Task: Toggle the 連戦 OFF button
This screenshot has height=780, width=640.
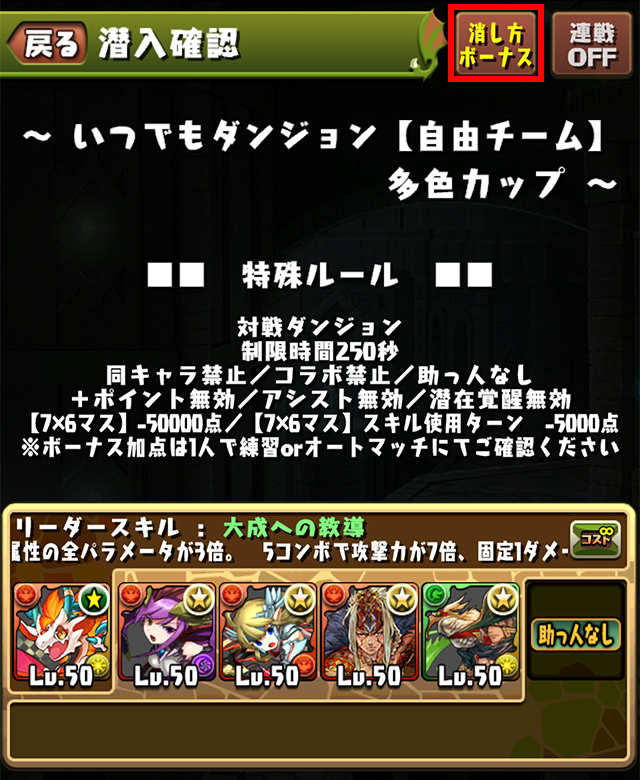Action: [x=592, y=43]
